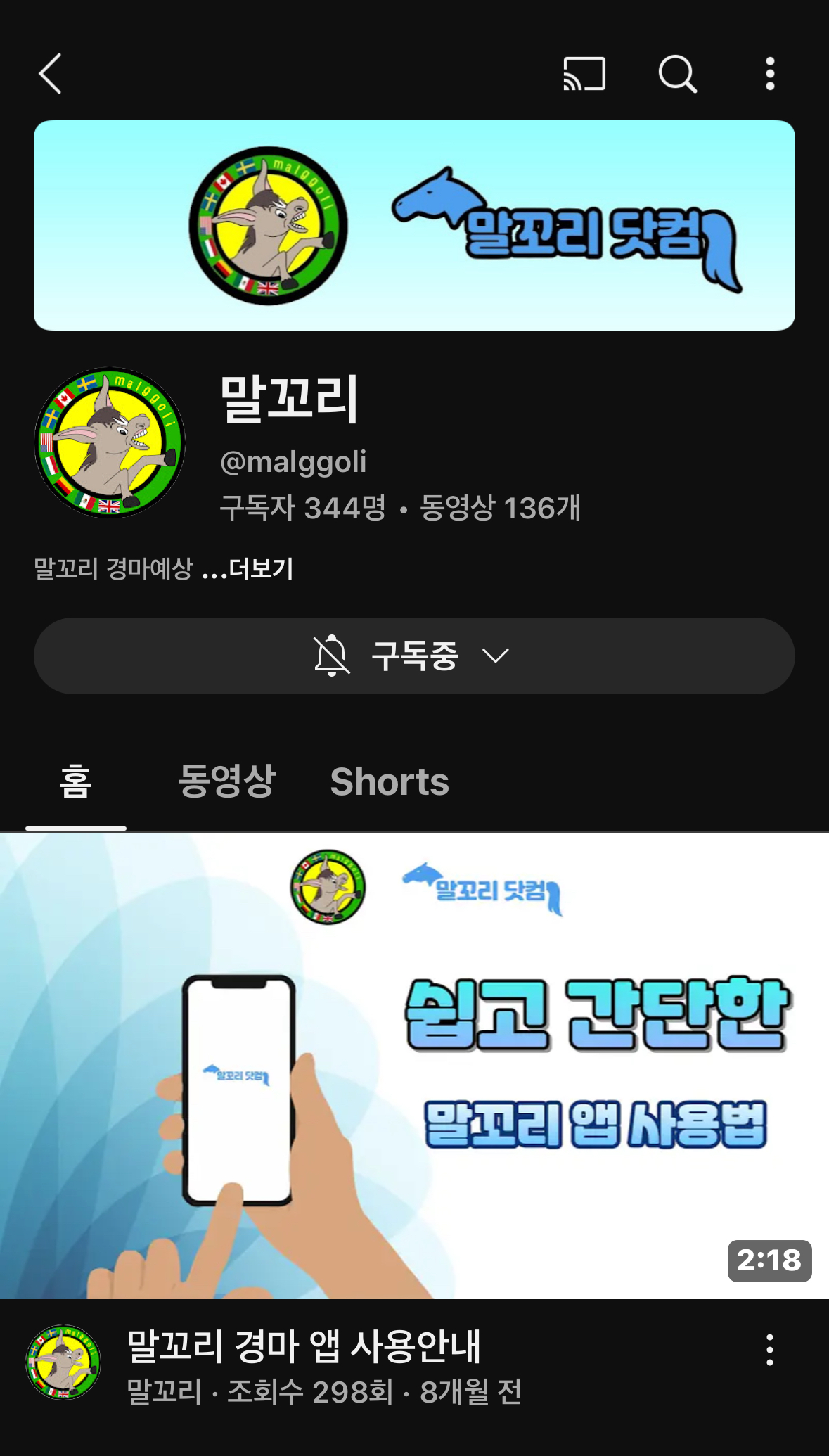Open channel avatar beside the video title
Screen dimensions: 829x1456
(63, 1362)
